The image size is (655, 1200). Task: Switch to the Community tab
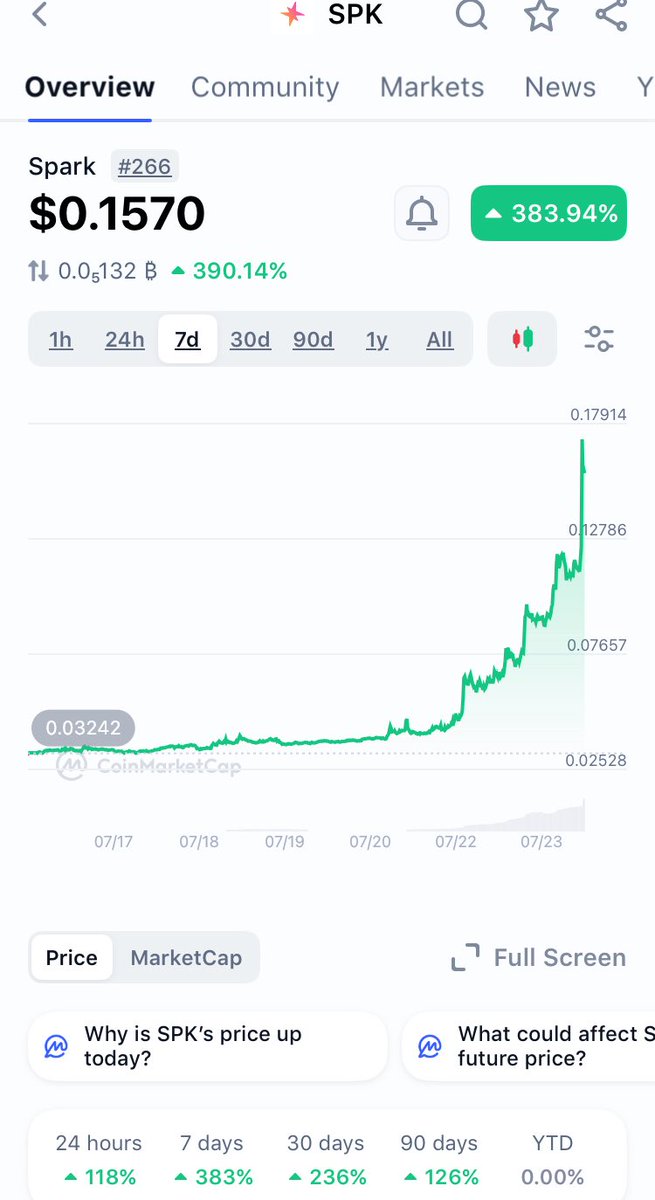(x=265, y=87)
